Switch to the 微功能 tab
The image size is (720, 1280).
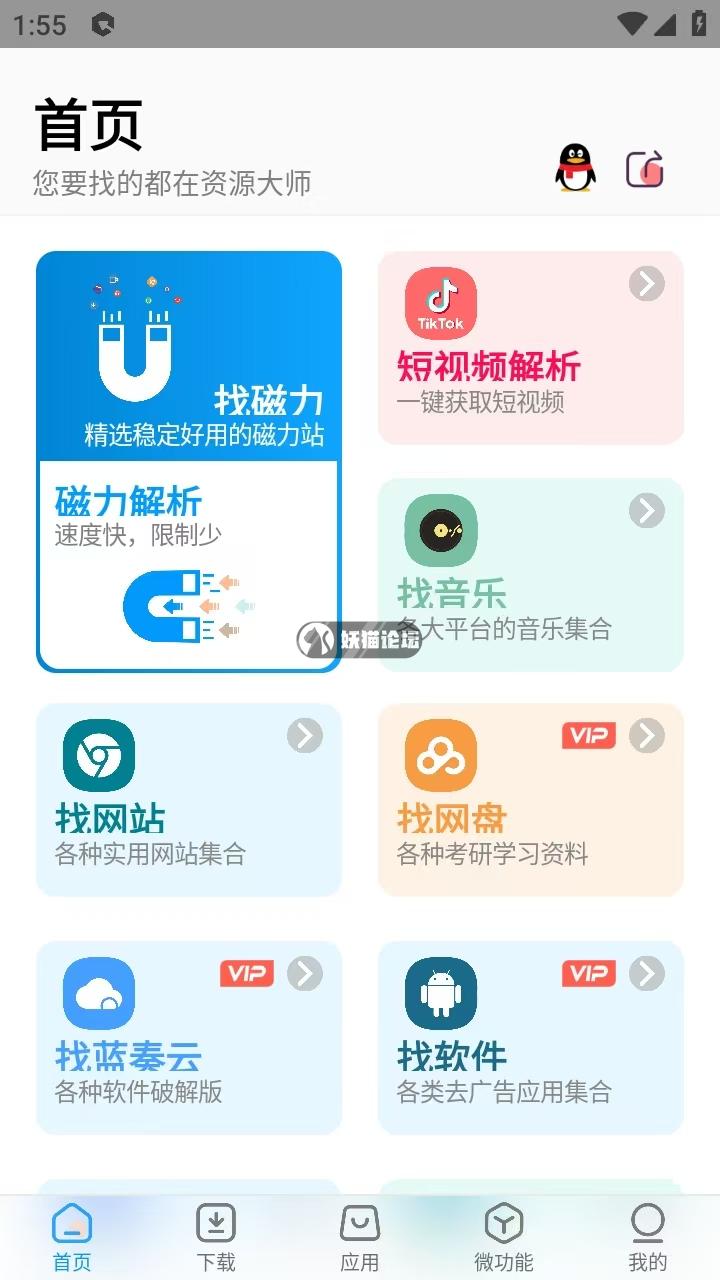(x=504, y=1237)
